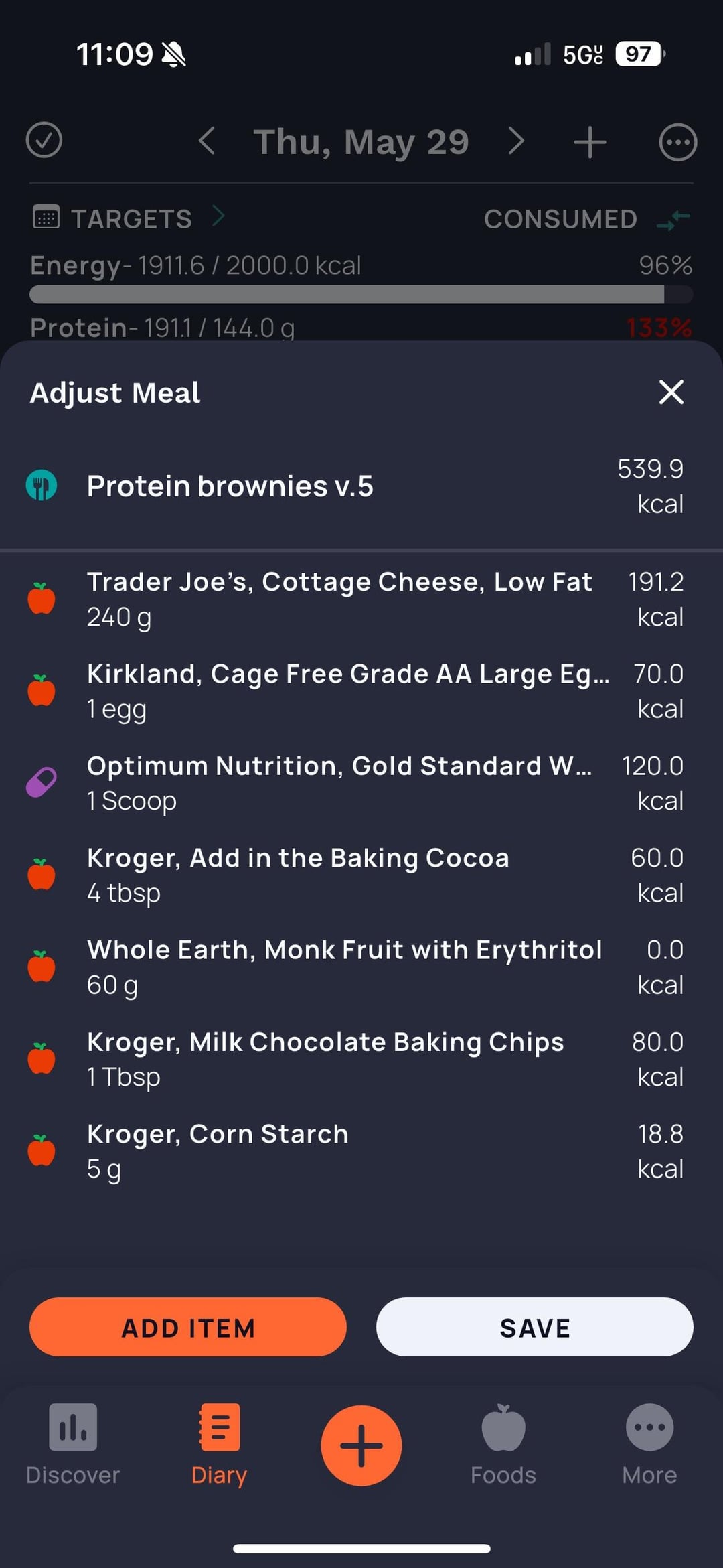
Task: Open Kroger Milk Chocolate Baking Chips
Action: click(x=361, y=1059)
